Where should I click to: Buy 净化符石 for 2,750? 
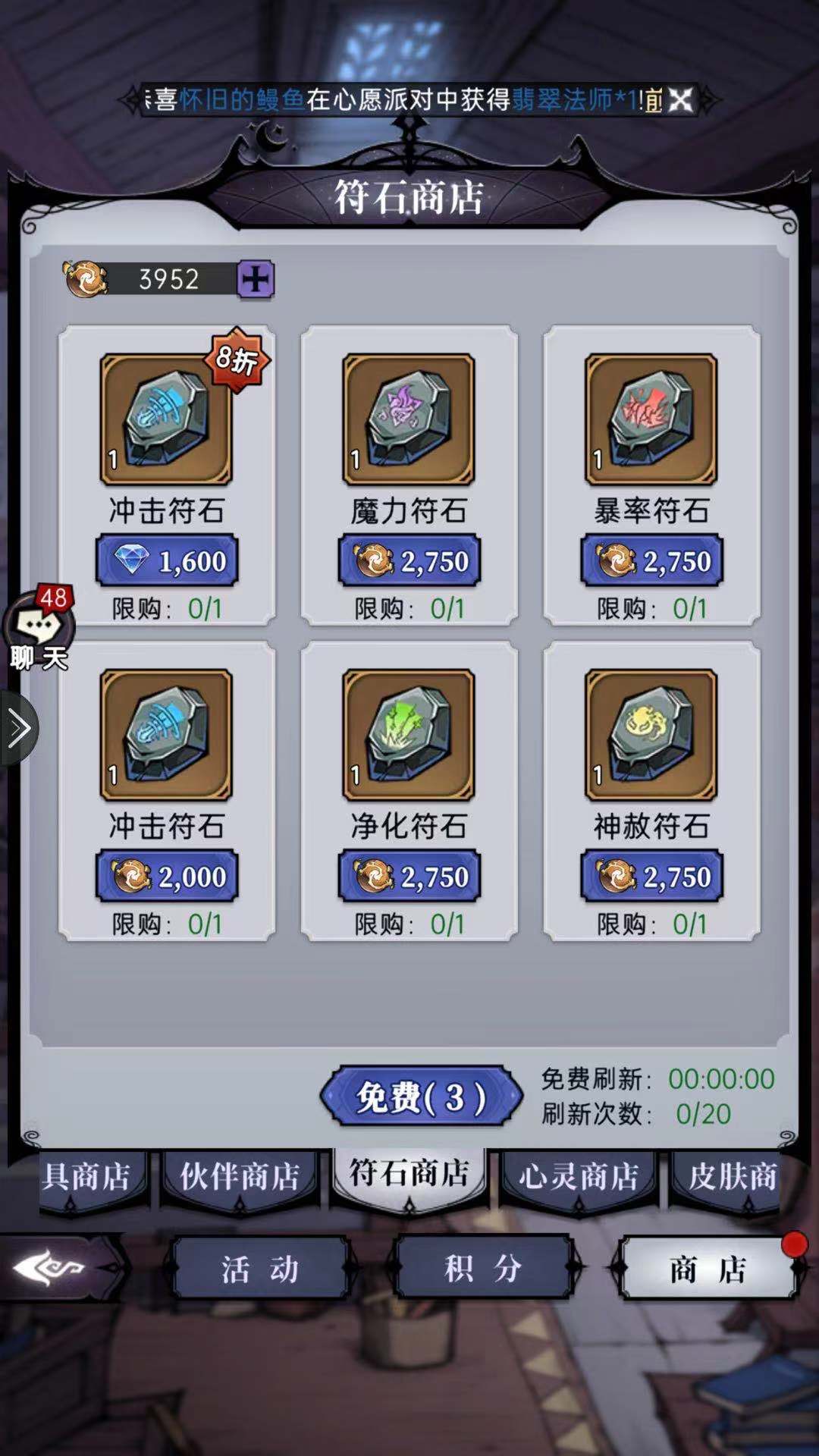[x=409, y=877]
